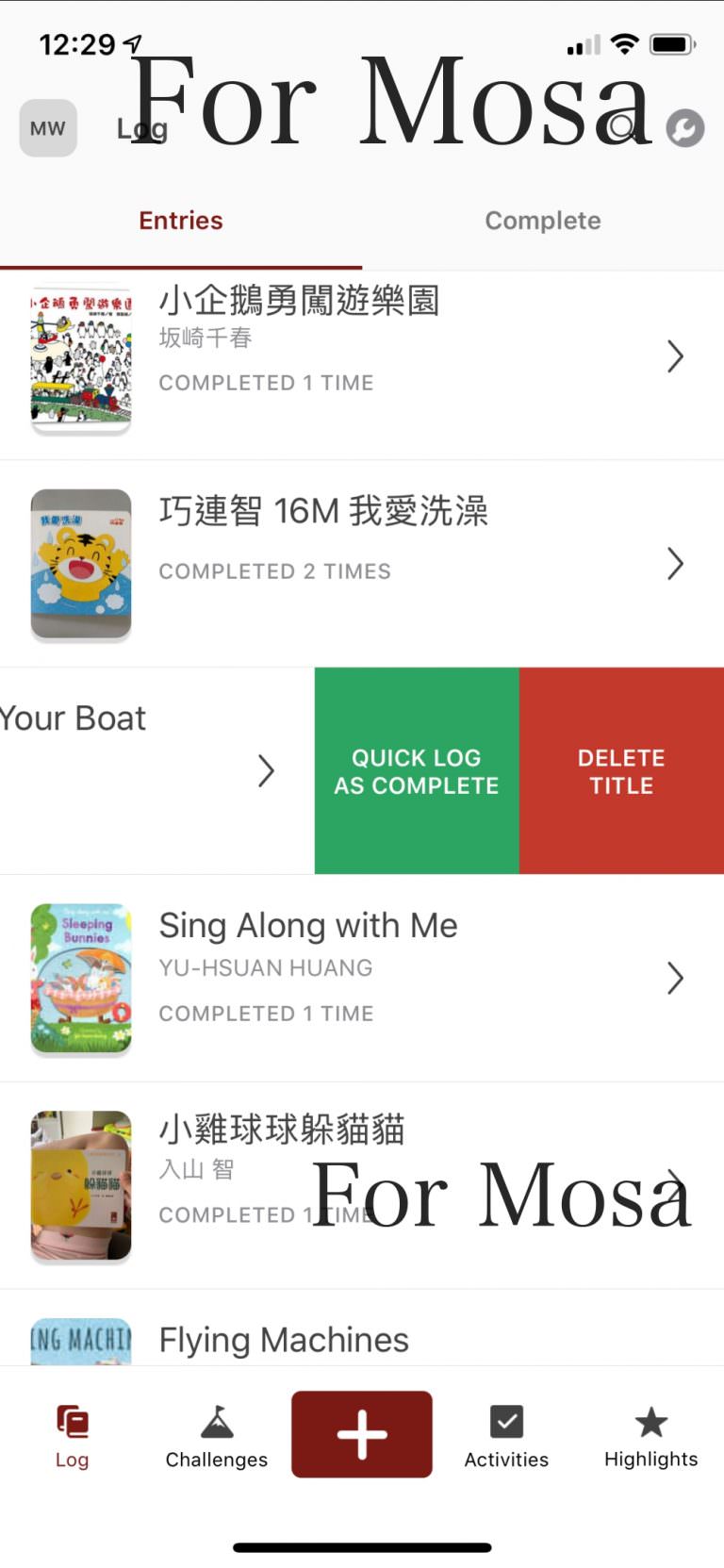Tap Quick Log as Complete
Viewport: 724px width, 1568px height.
417,771
